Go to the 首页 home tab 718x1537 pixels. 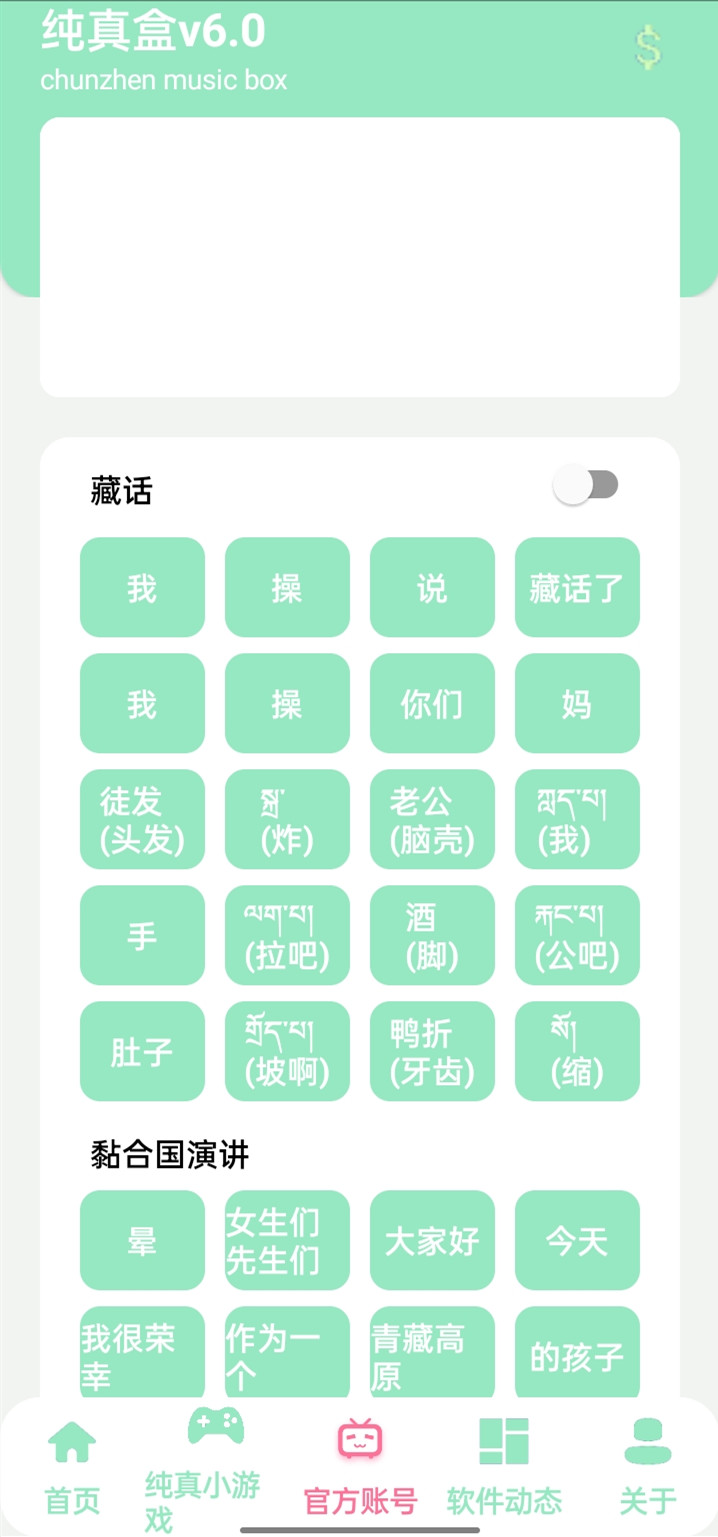click(72, 1467)
